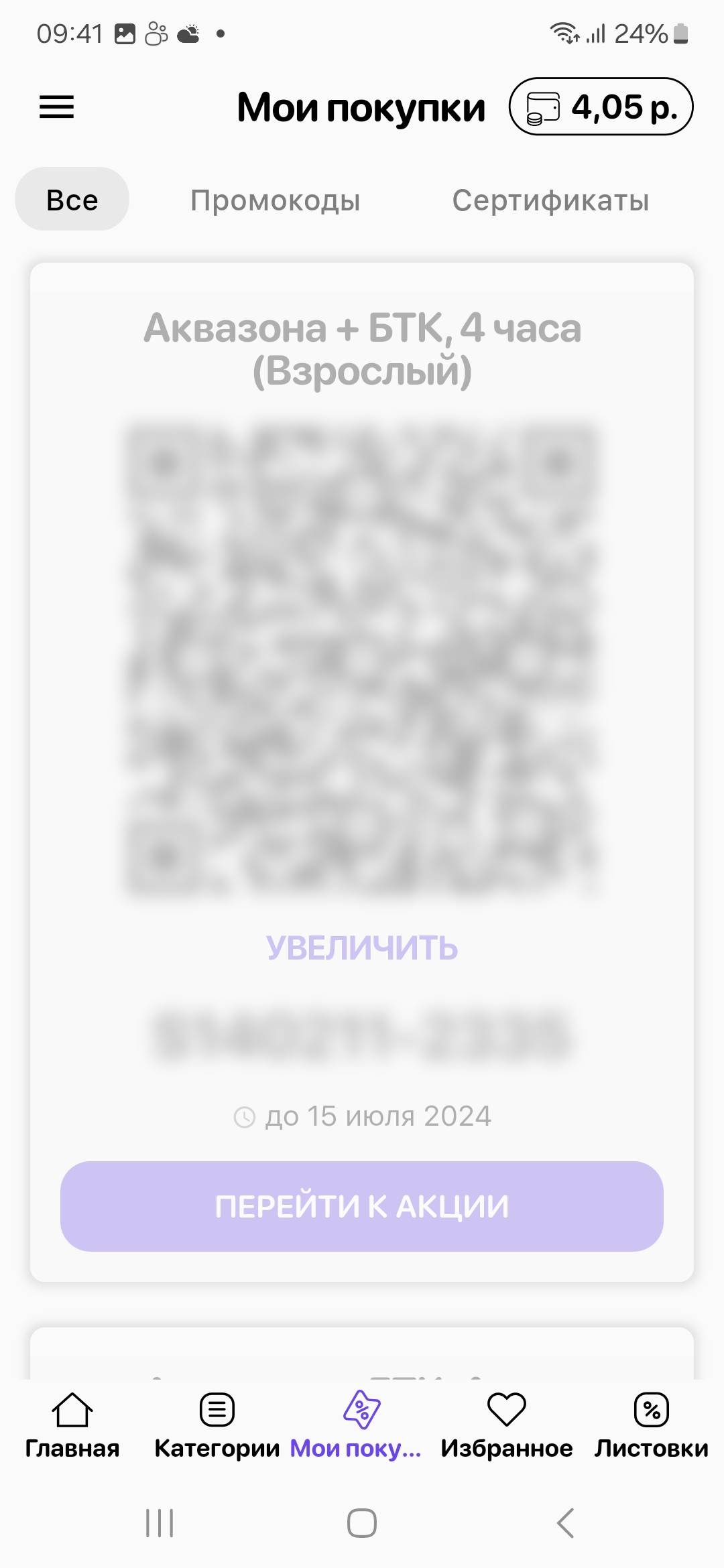Tap УВЕЛИЧИТЬ to enlarge the QR code
The image size is (724, 1568).
[362, 948]
